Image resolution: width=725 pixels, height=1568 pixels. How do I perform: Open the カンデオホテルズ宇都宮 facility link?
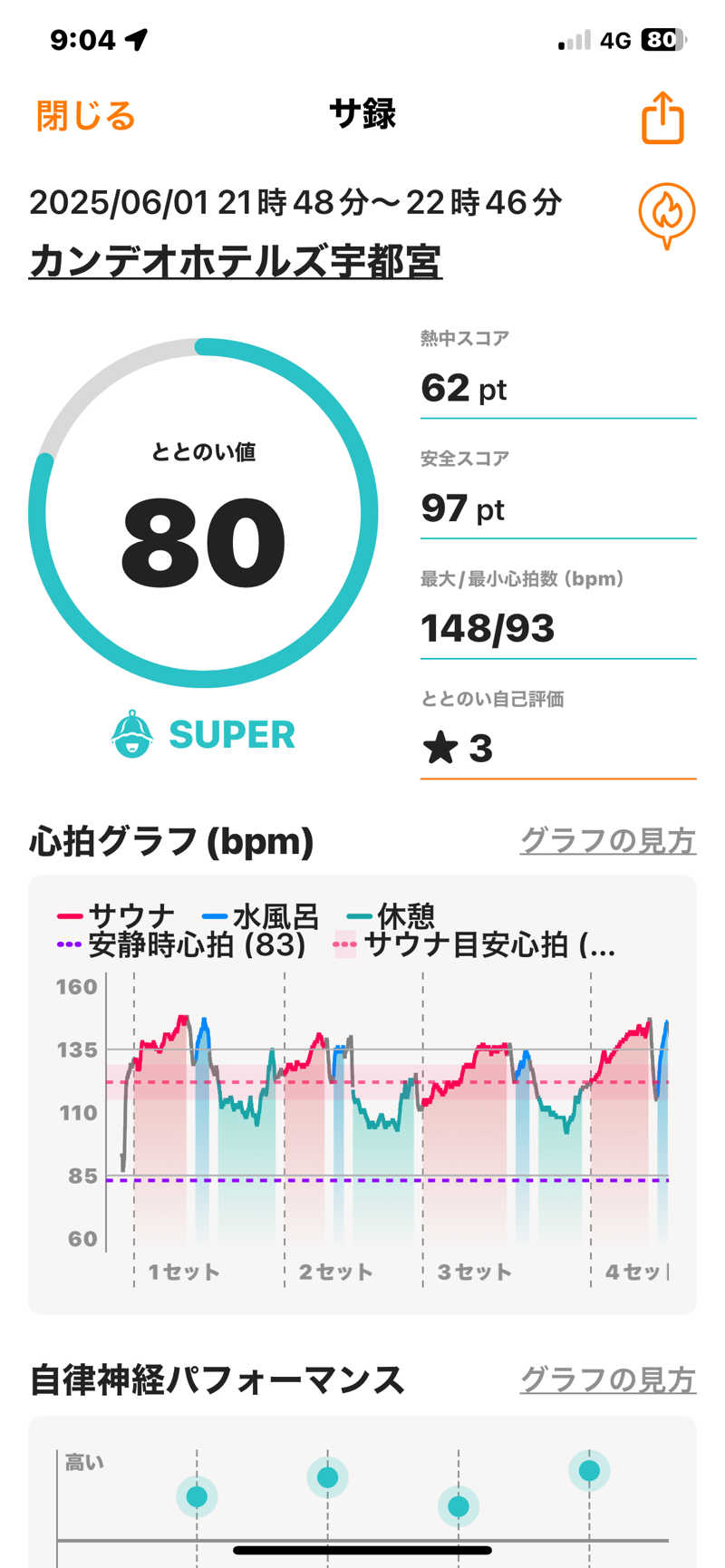pyautogui.click(x=236, y=262)
